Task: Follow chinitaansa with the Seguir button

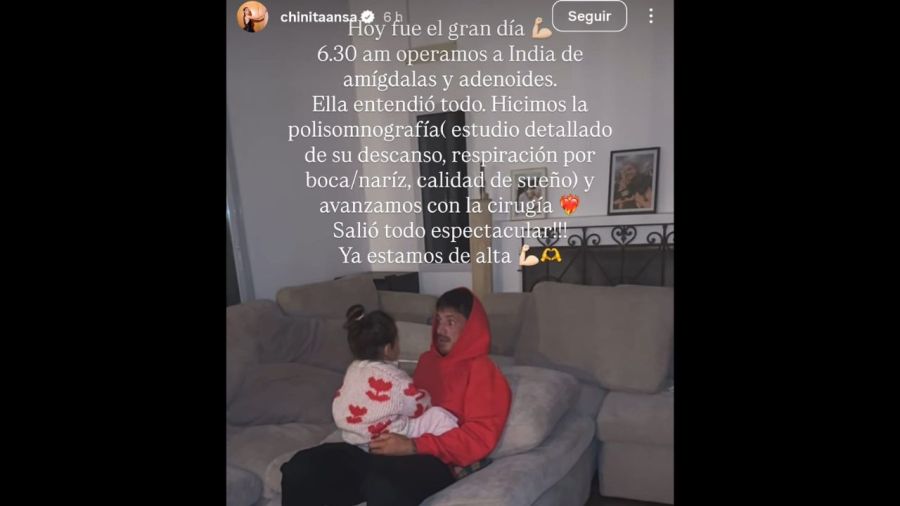Action: [589, 16]
